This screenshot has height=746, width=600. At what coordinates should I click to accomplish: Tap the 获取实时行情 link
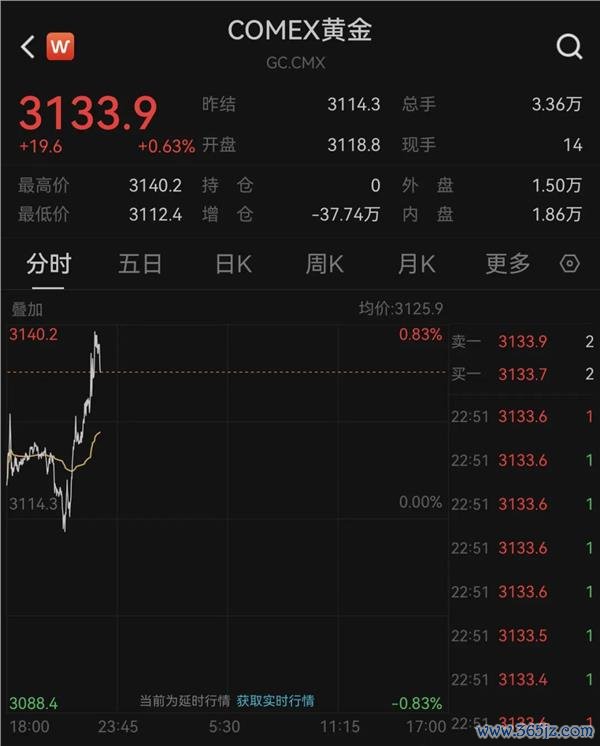(x=275, y=701)
